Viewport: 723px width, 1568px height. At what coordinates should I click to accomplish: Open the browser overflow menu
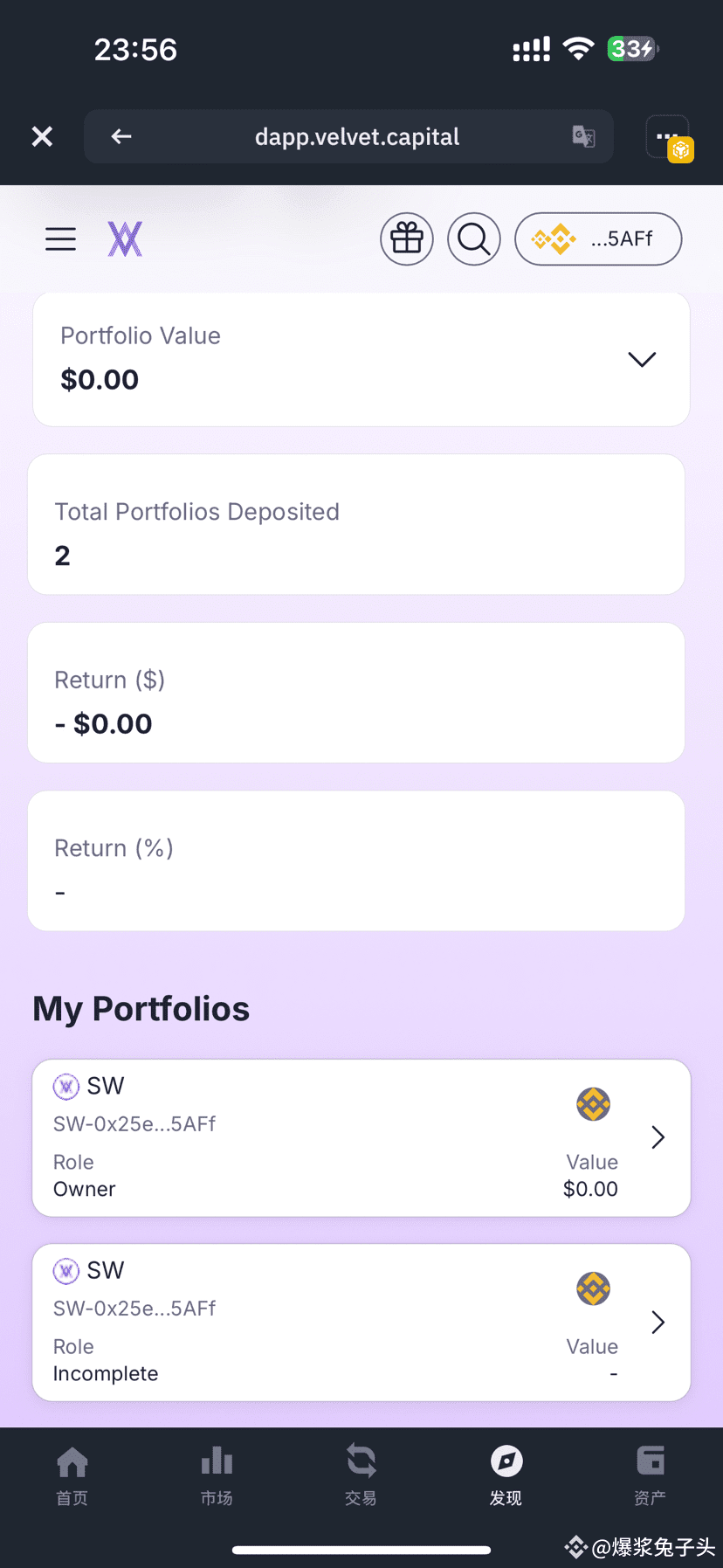[668, 137]
